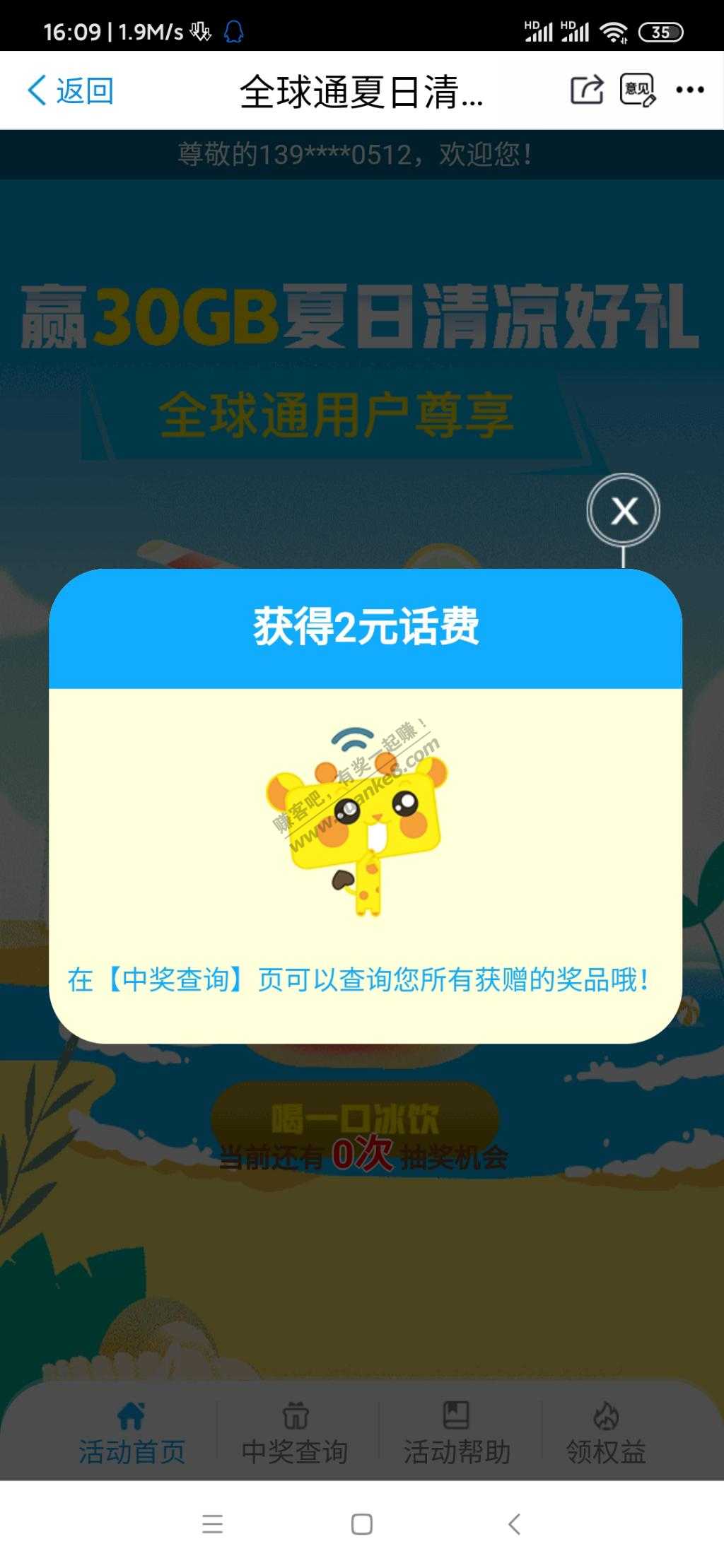Tap the 喝一口冰饮 draw button
This screenshot has height=1568, width=724.
[x=356, y=1118]
